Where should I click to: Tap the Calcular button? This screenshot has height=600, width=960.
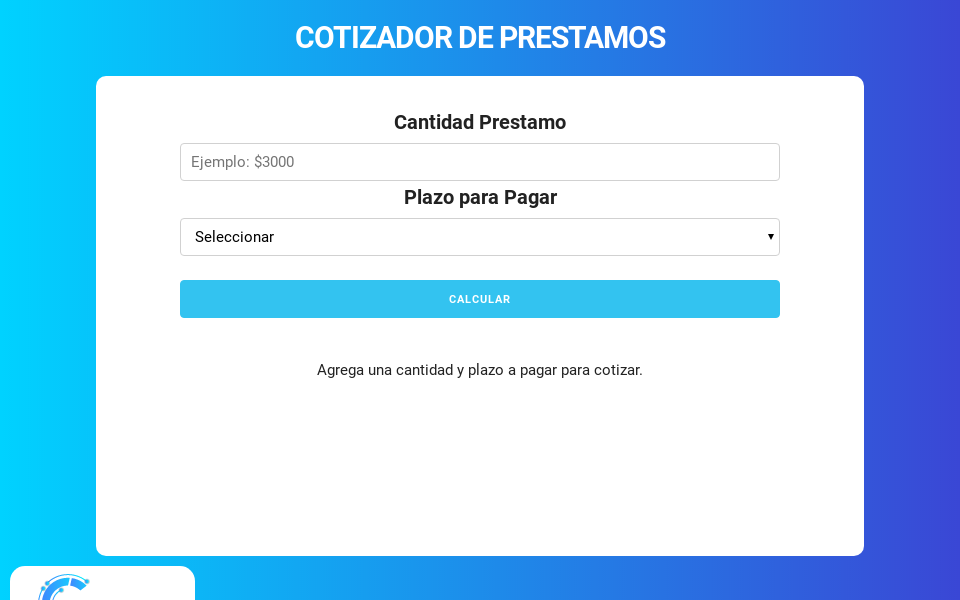click(480, 299)
